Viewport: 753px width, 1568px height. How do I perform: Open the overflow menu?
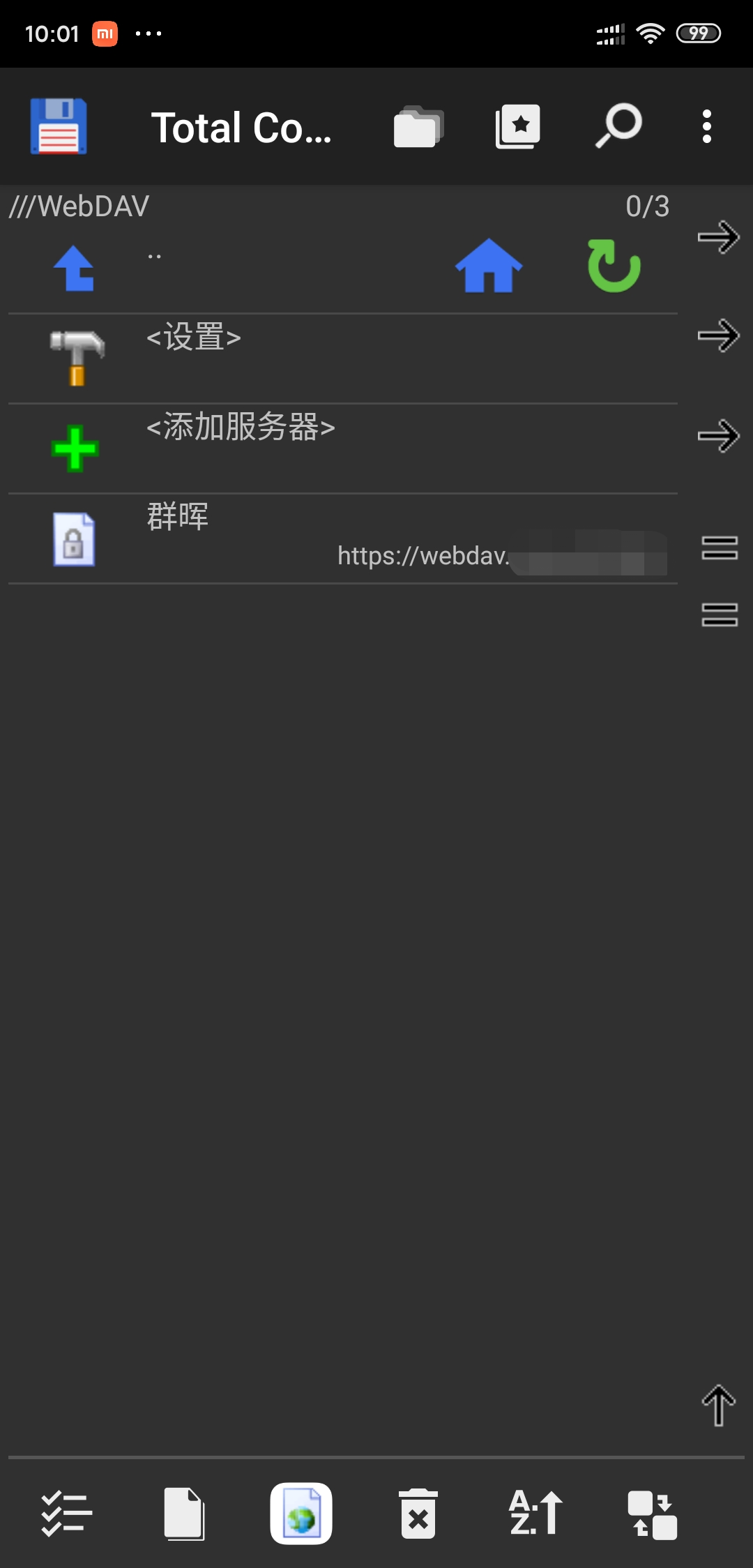click(x=707, y=126)
